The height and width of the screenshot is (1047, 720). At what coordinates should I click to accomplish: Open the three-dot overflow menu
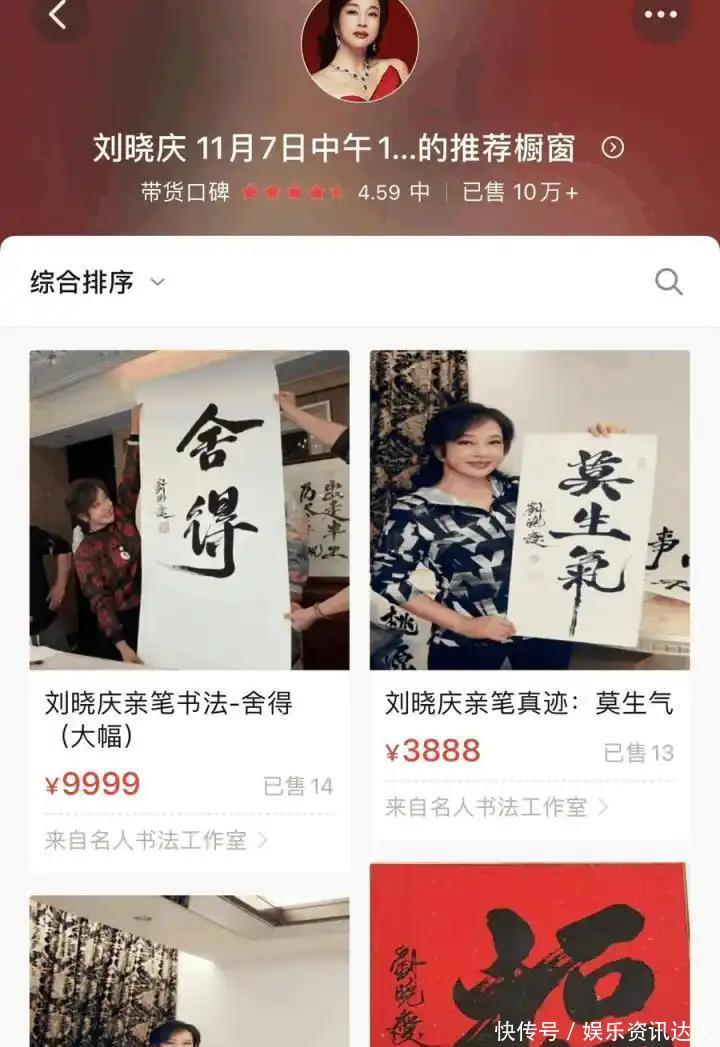coord(661,15)
